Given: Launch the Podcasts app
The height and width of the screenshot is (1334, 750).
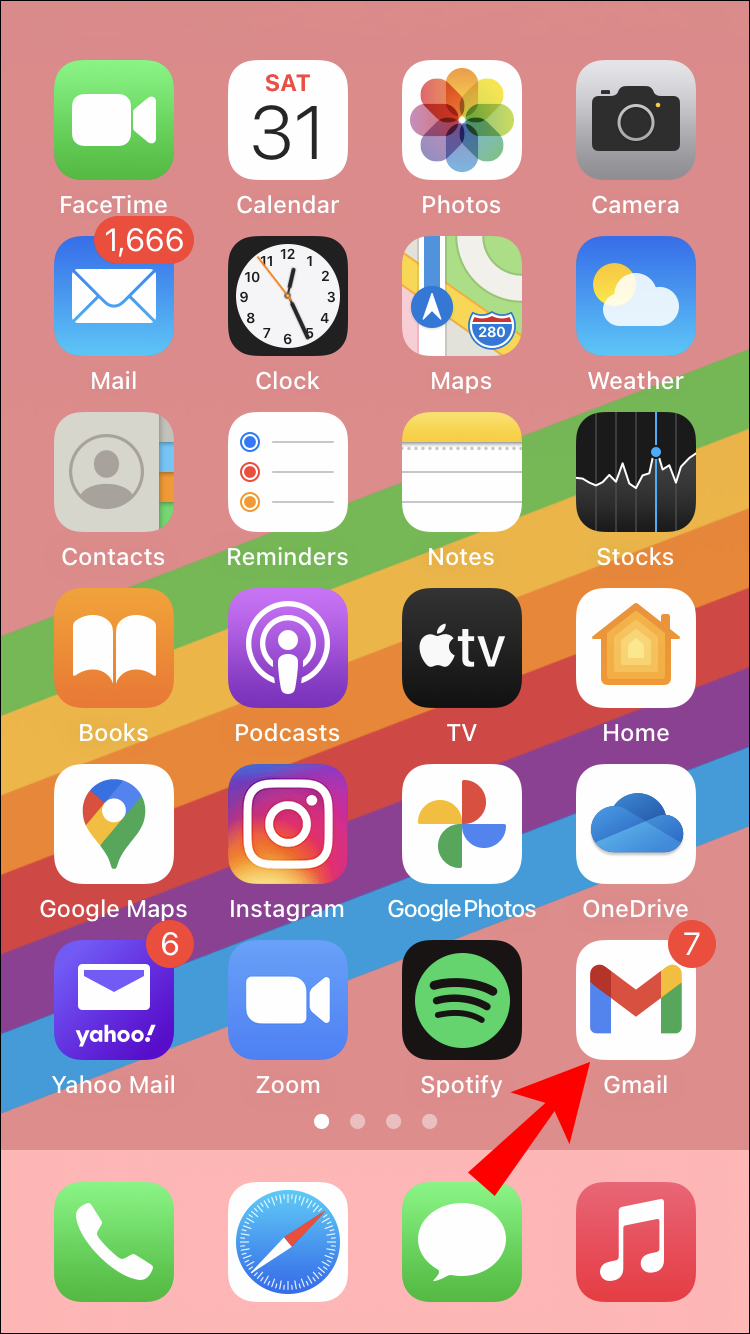Looking at the screenshot, I should [288, 648].
